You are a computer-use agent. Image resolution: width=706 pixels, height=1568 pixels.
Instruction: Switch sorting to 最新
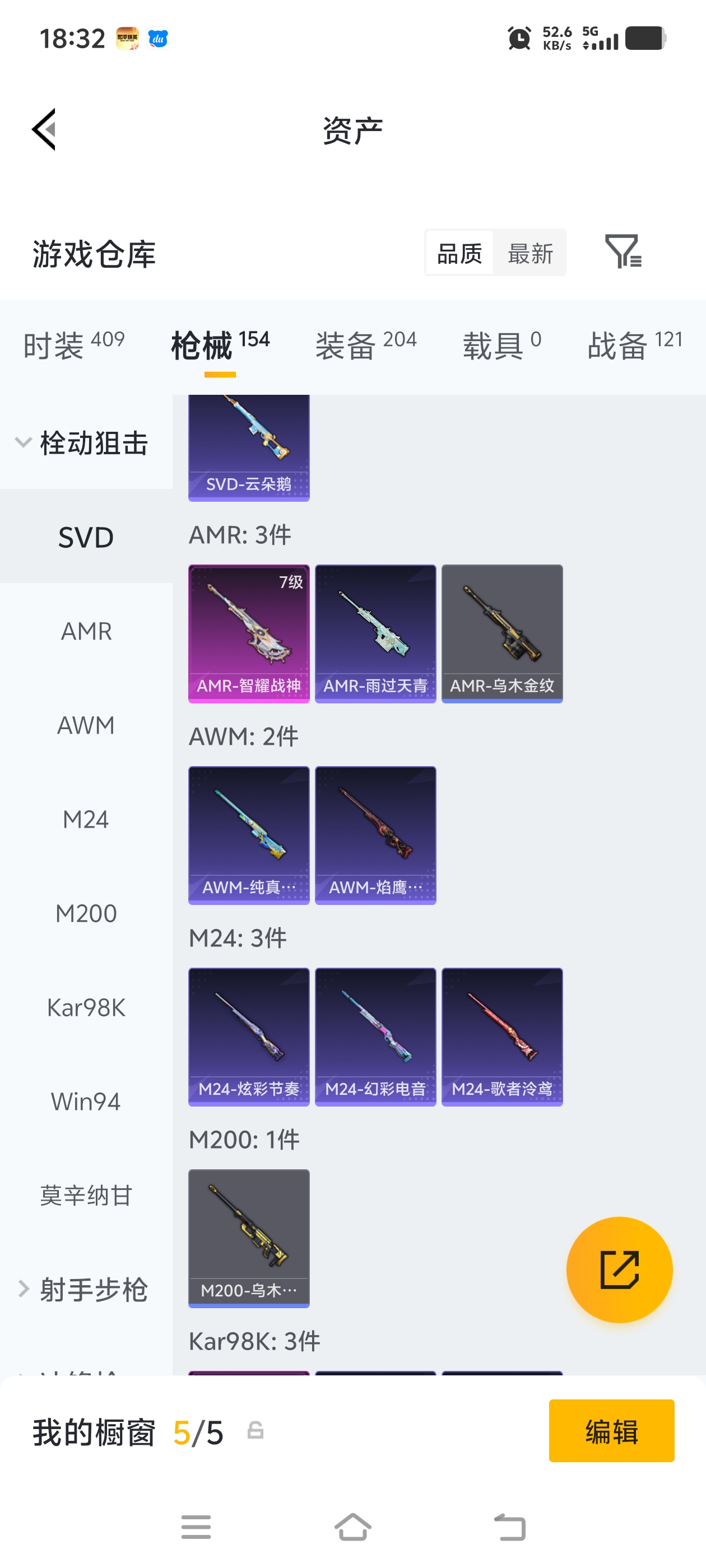coord(530,253)
